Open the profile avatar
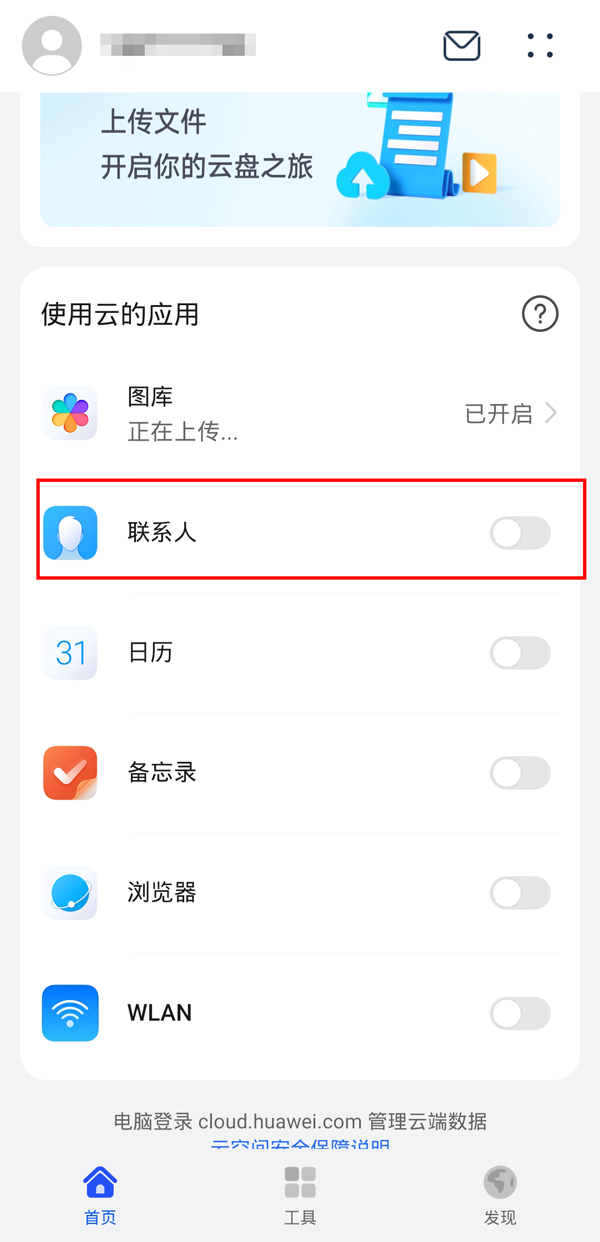The image size is (600, 1242). (51, 46)
